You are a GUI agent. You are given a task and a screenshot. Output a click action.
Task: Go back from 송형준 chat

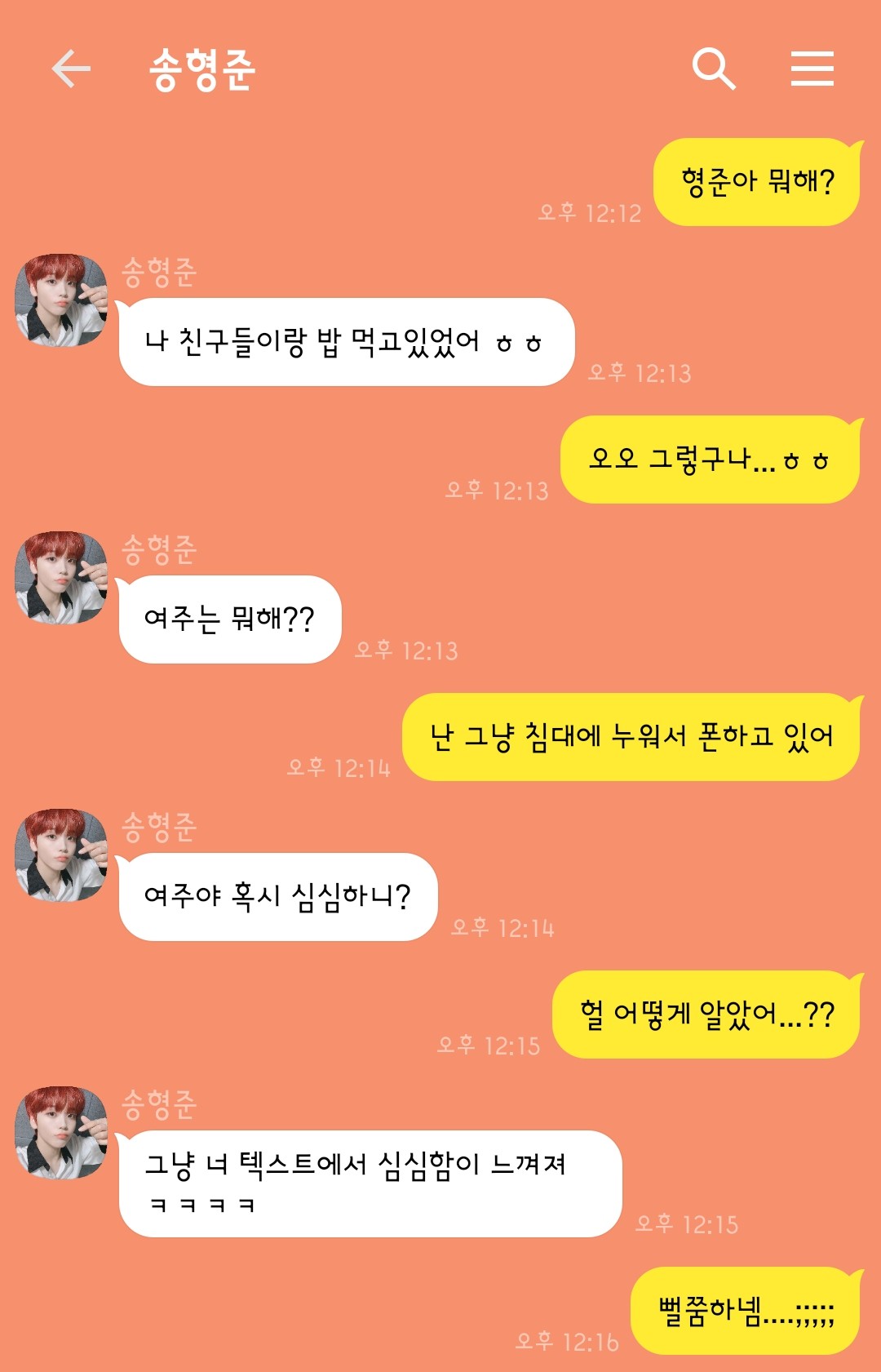(71, 68)
